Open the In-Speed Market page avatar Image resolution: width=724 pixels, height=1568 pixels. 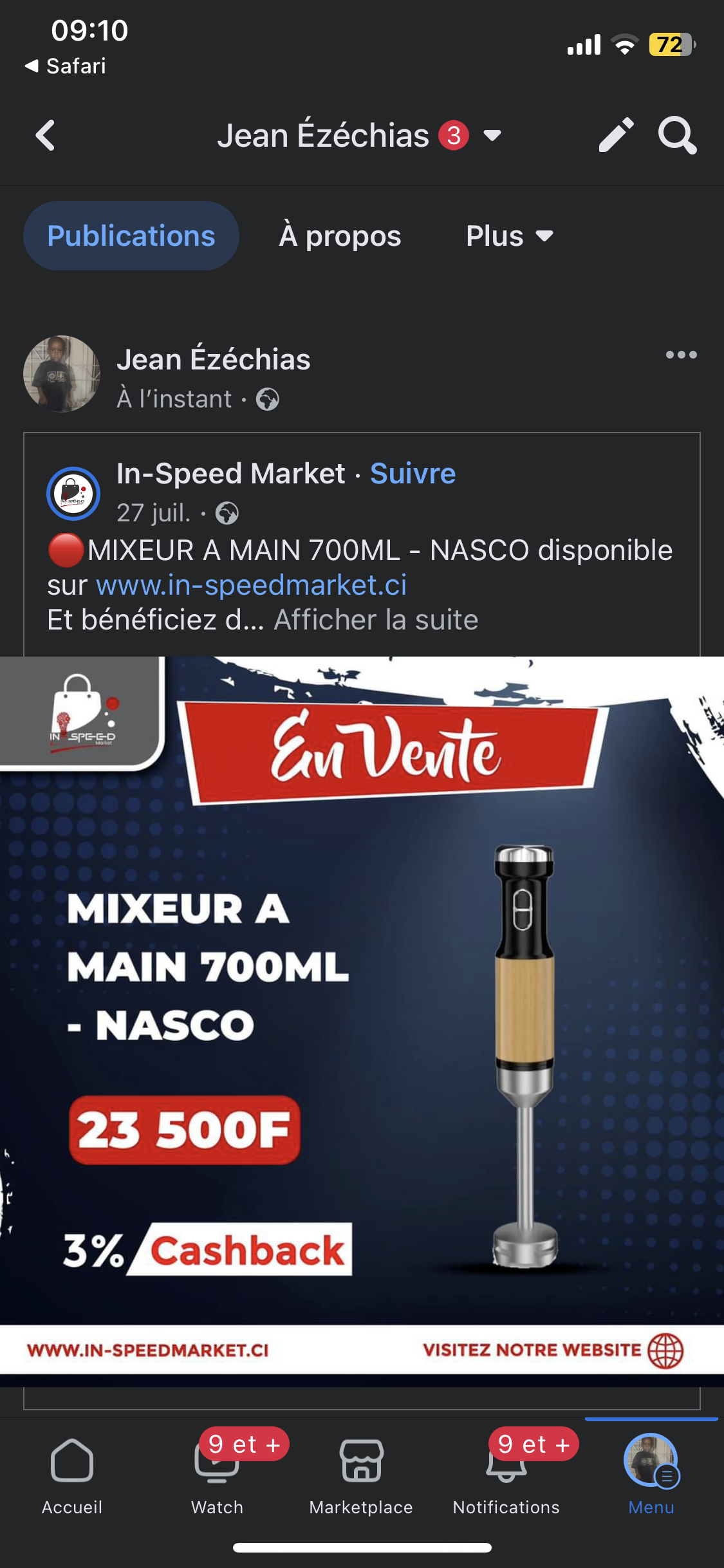point(73,493)
